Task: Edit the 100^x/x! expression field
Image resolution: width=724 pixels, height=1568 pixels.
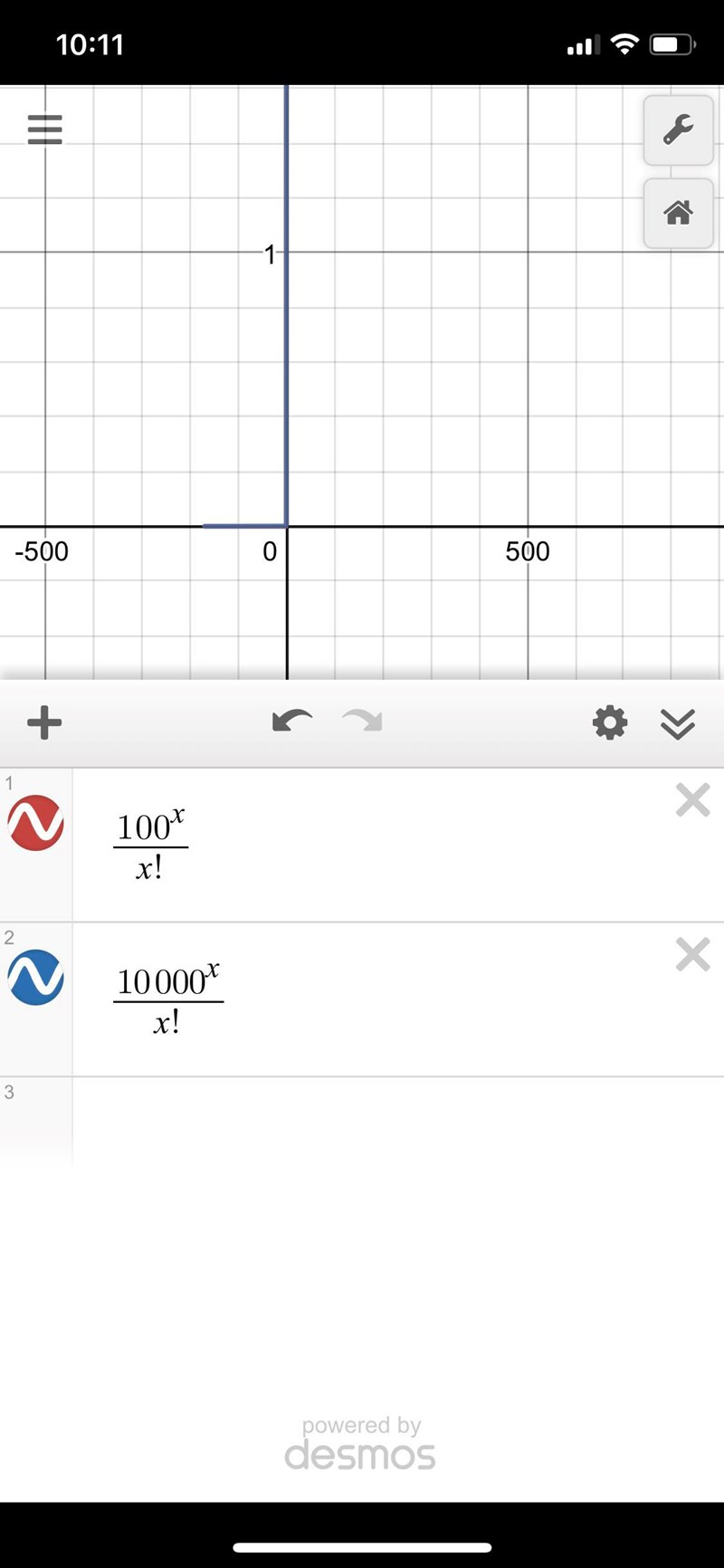Action: pyautogui.click(x=362, y=845)
